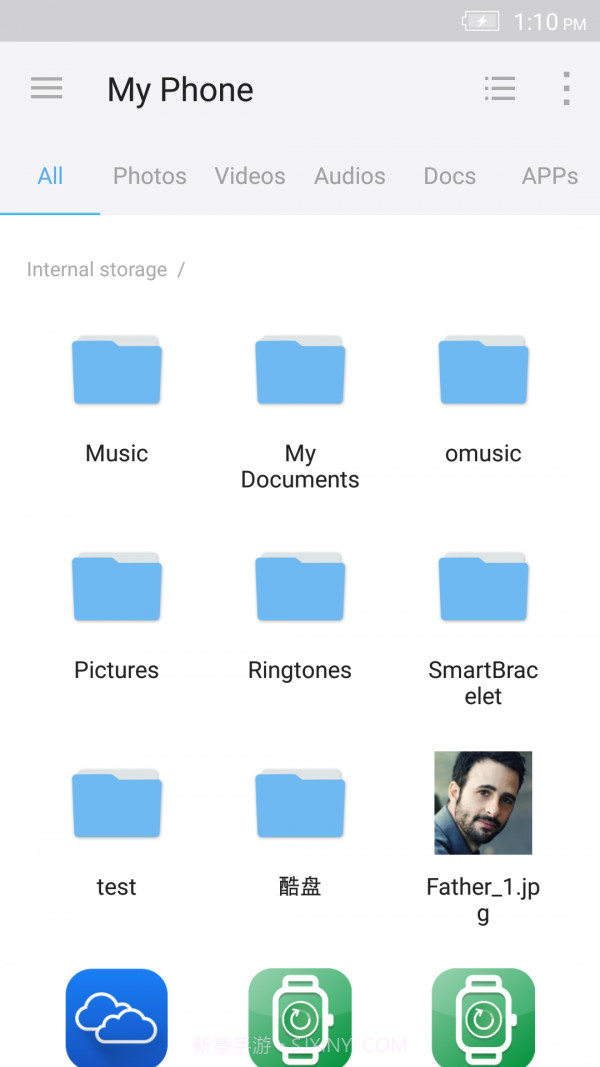Switch to the APPs tab

550,176
